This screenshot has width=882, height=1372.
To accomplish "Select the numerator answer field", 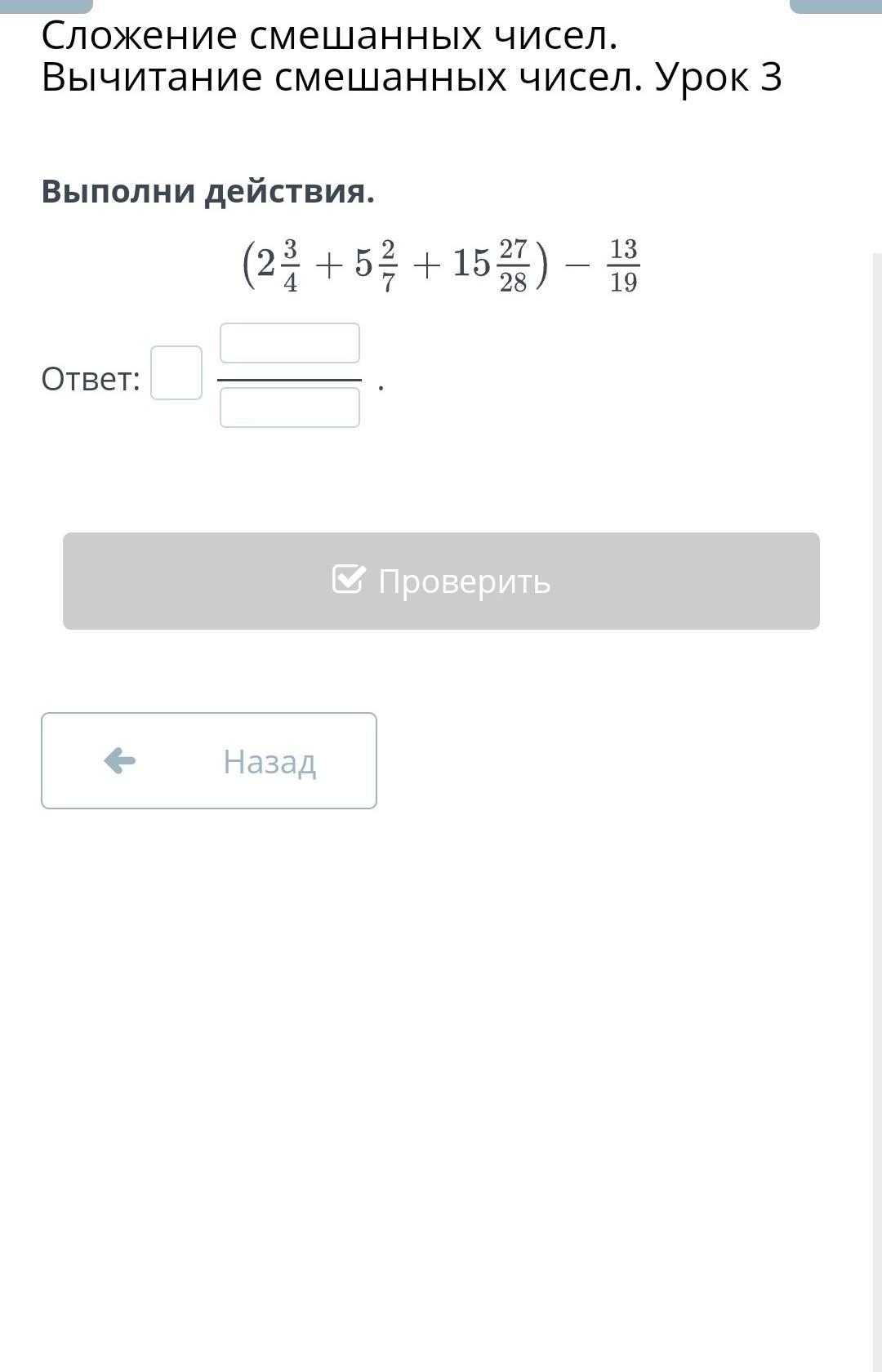I will tap(290, 343).
